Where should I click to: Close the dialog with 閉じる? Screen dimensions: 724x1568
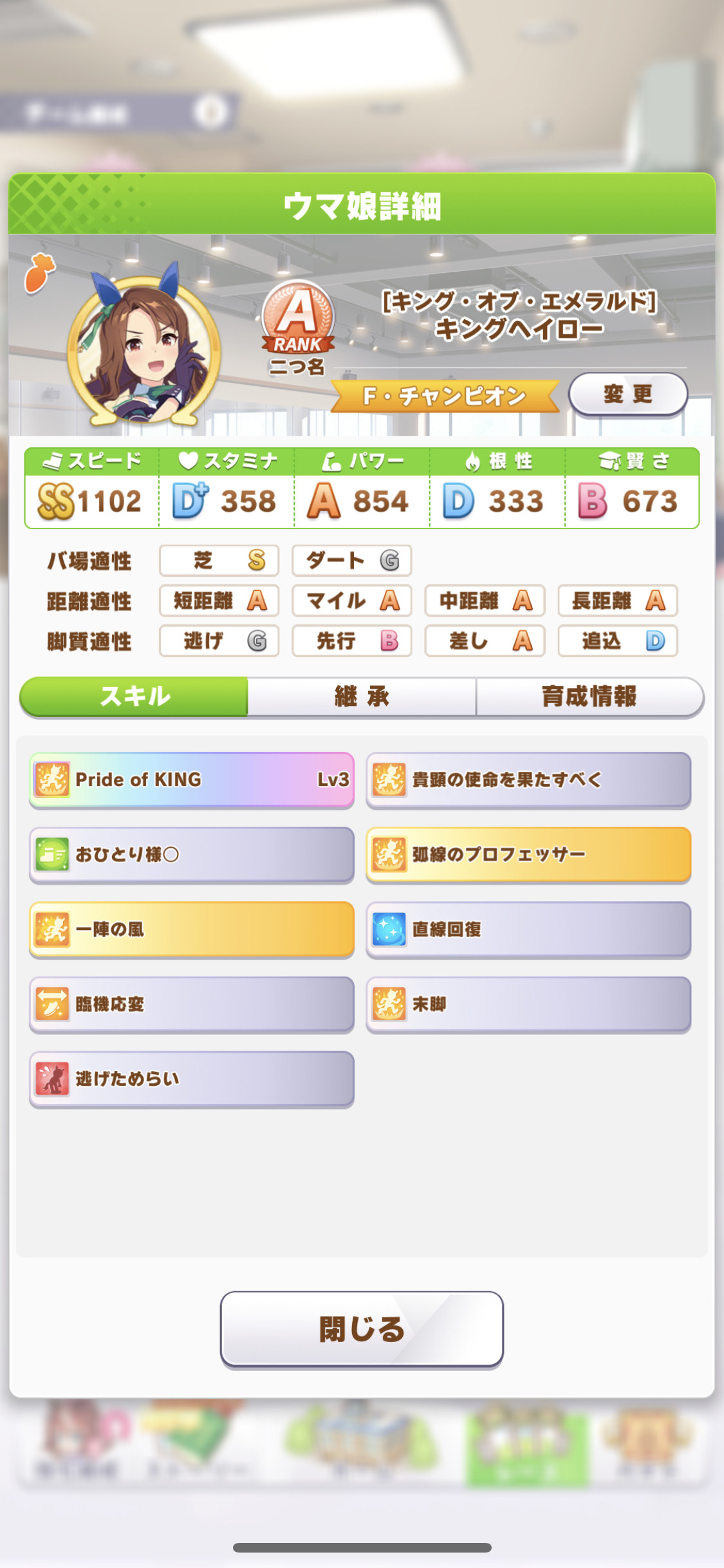(x=362, y=1329)
